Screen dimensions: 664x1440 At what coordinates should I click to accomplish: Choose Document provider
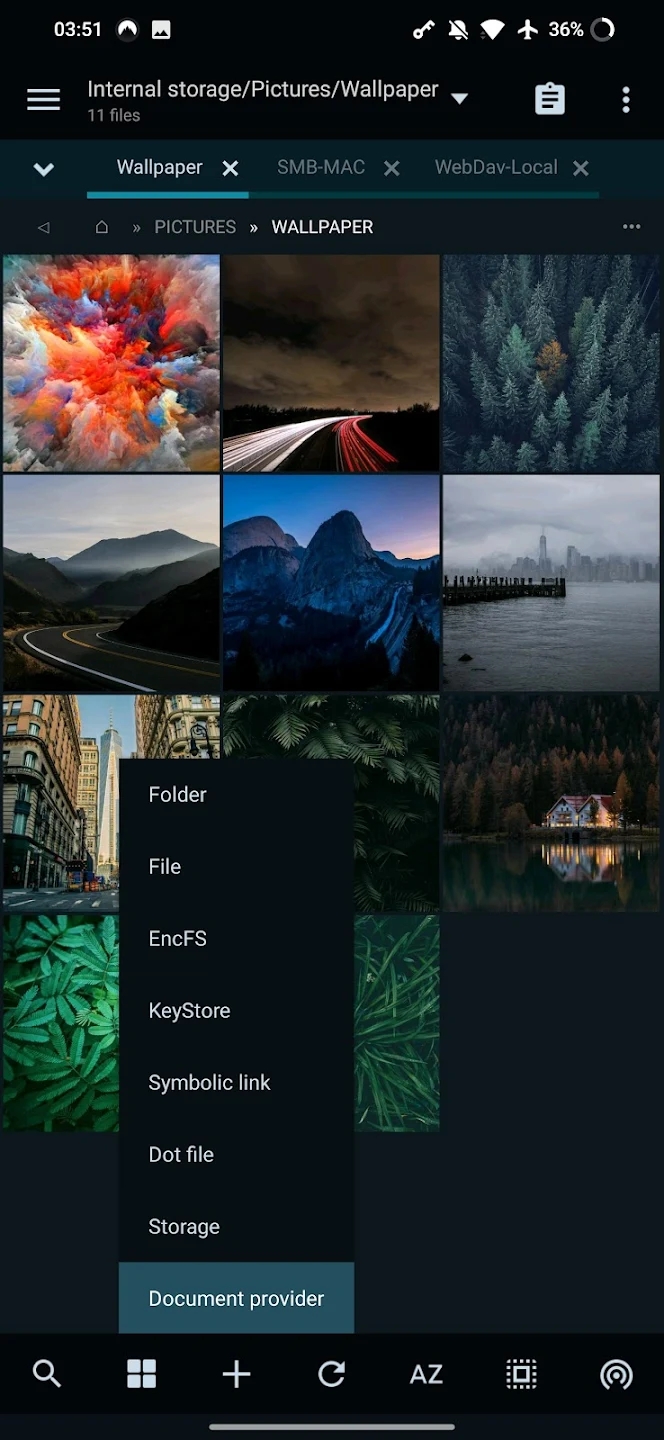(x=236, y=1298)
